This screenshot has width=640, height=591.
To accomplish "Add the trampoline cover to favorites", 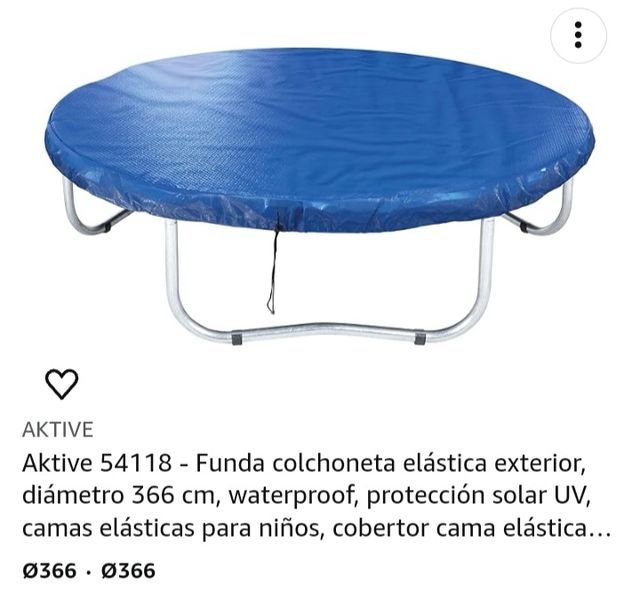I will (x=62, y=383).
